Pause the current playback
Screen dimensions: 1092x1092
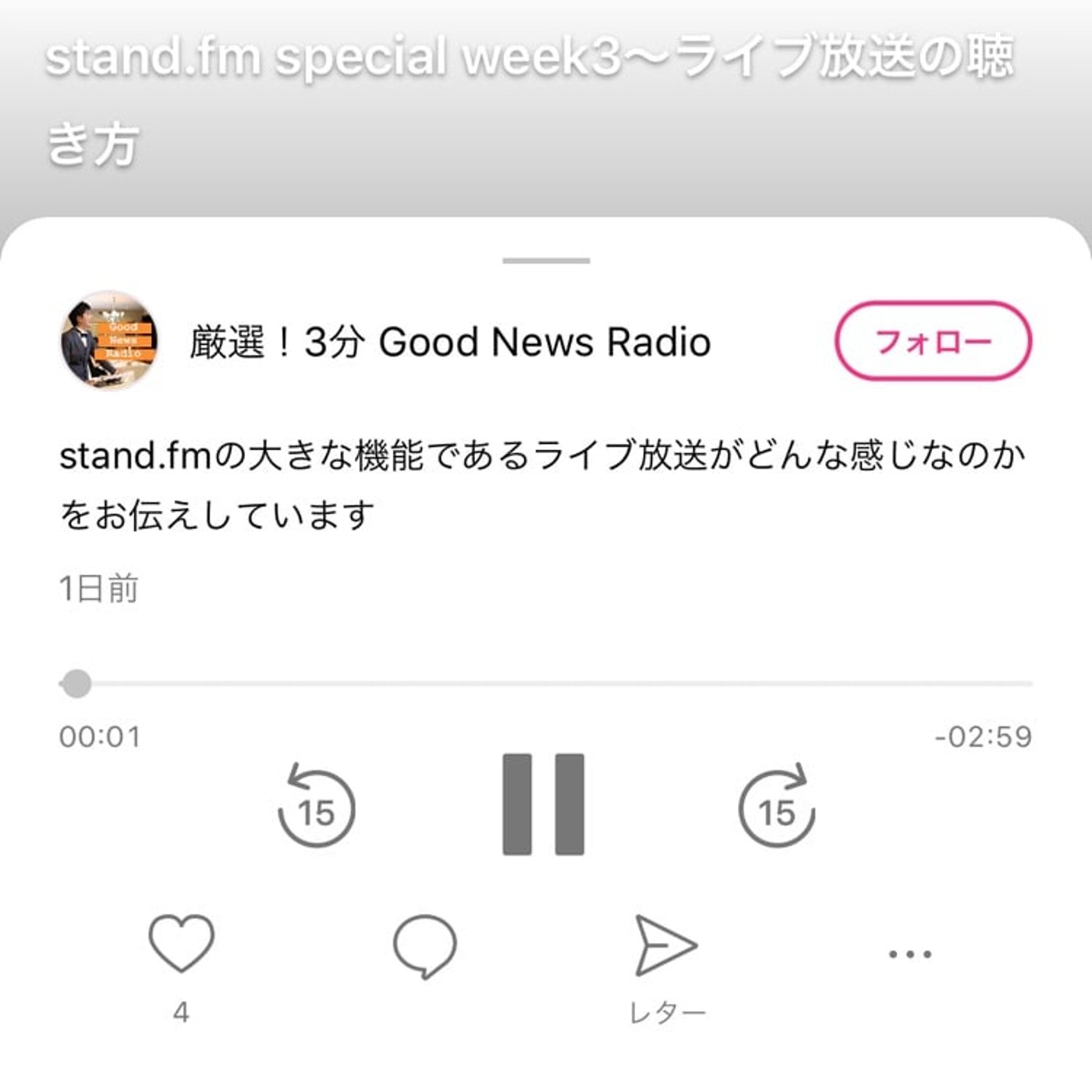[x=544, y=804]
